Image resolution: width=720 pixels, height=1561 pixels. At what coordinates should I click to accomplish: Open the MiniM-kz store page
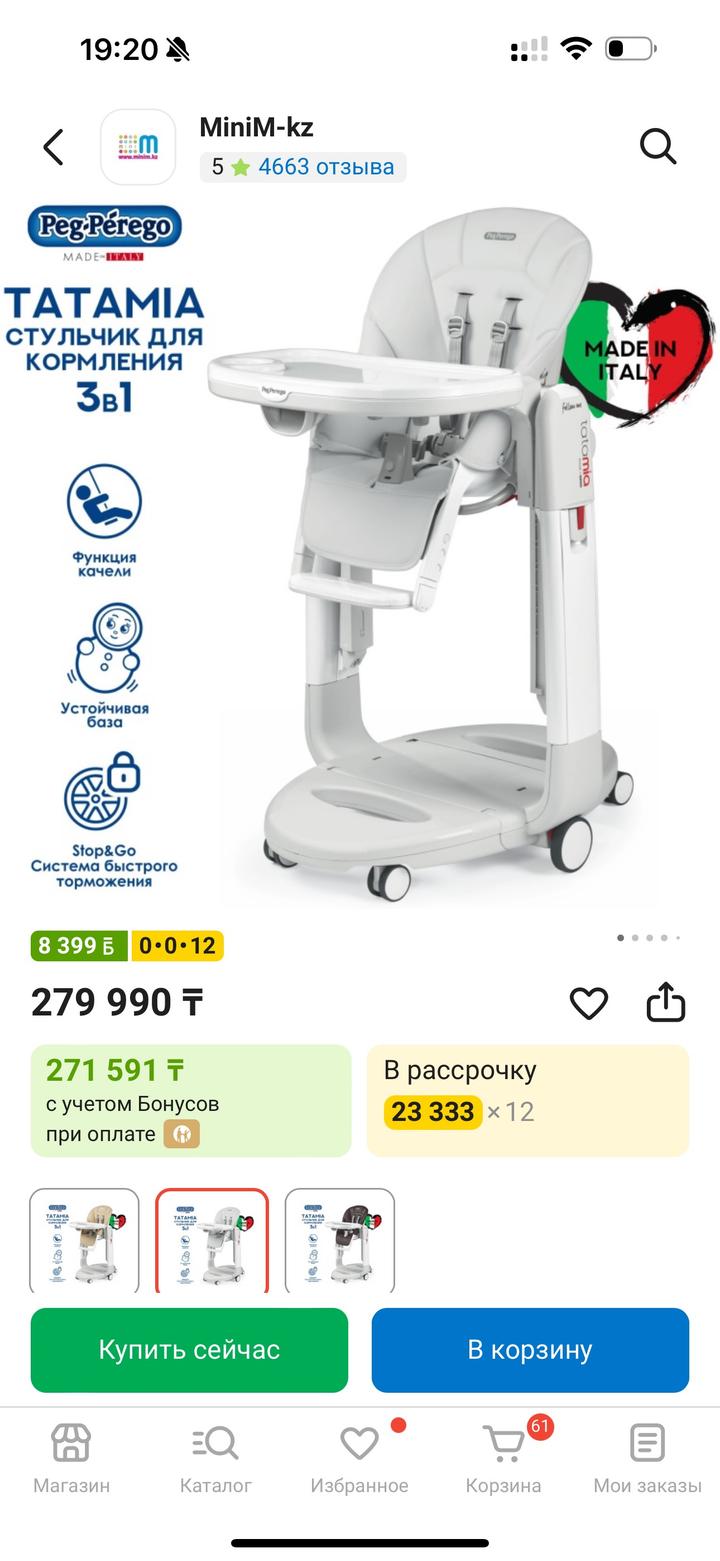tap(256, 128)
